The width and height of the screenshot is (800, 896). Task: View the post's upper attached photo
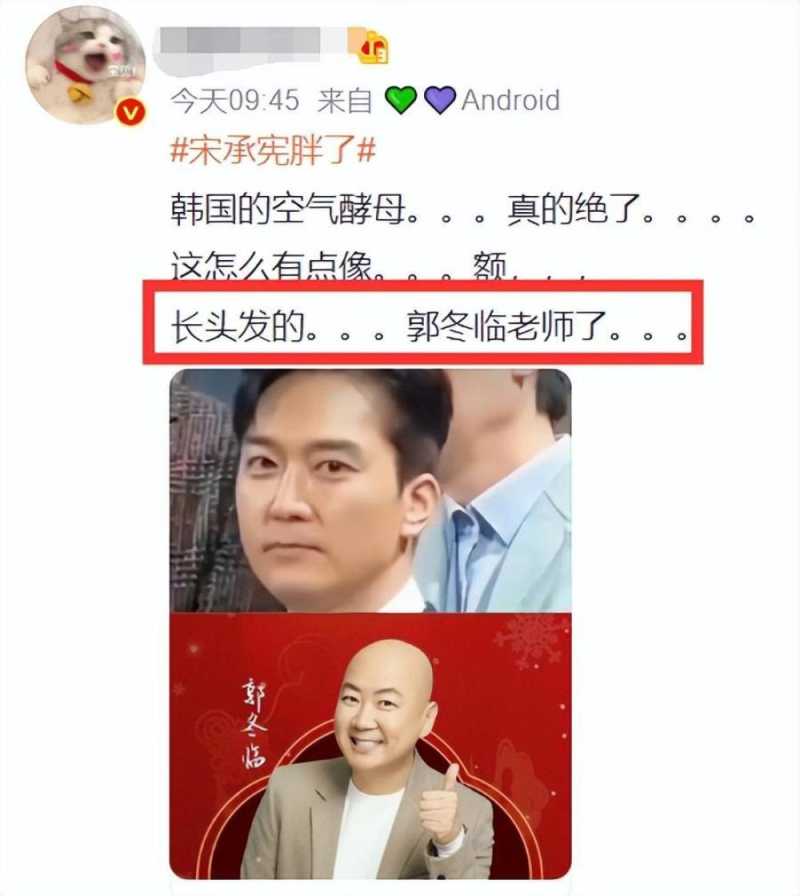coord(370,490)
